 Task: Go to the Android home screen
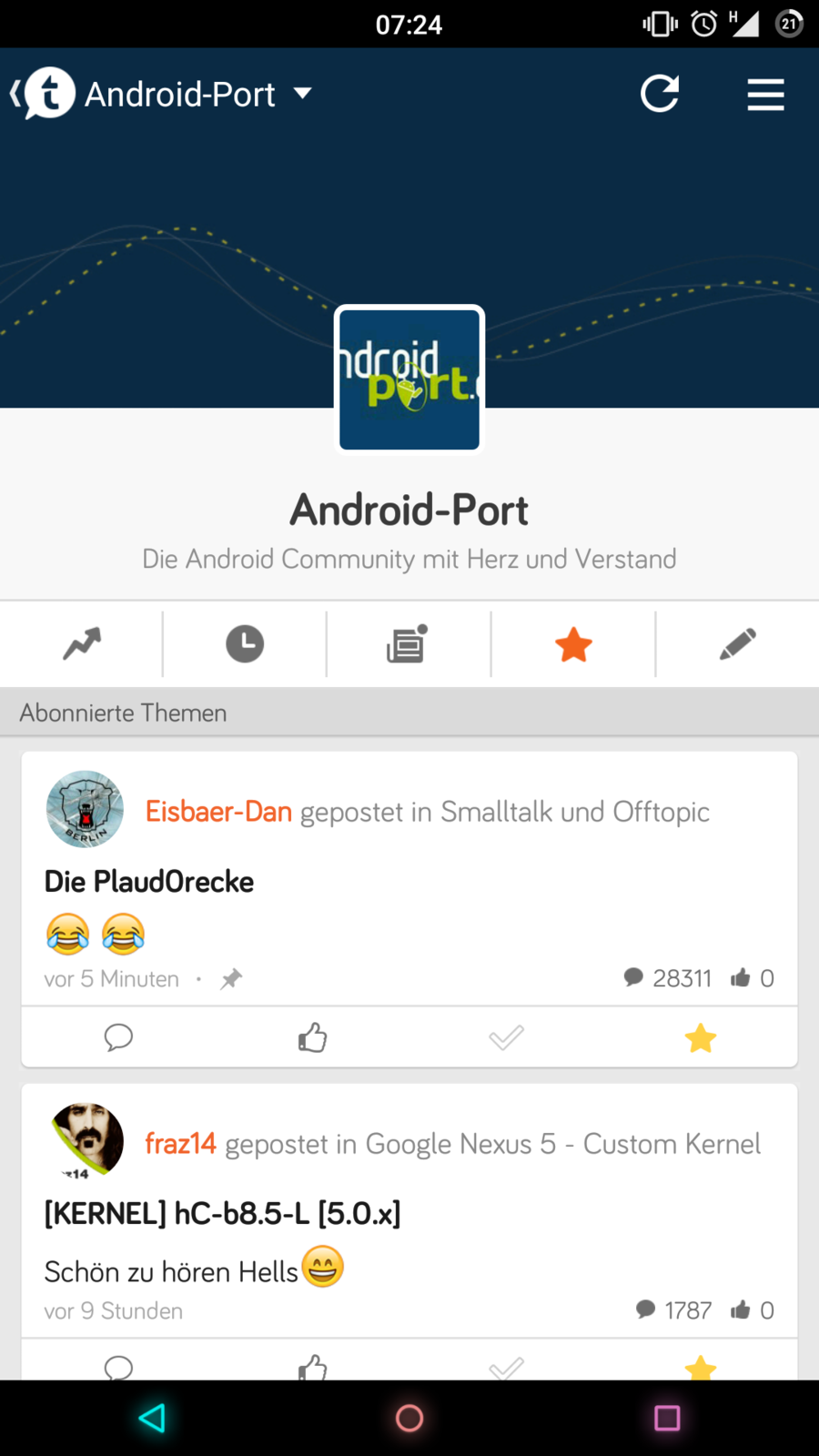click(409, 1418)
